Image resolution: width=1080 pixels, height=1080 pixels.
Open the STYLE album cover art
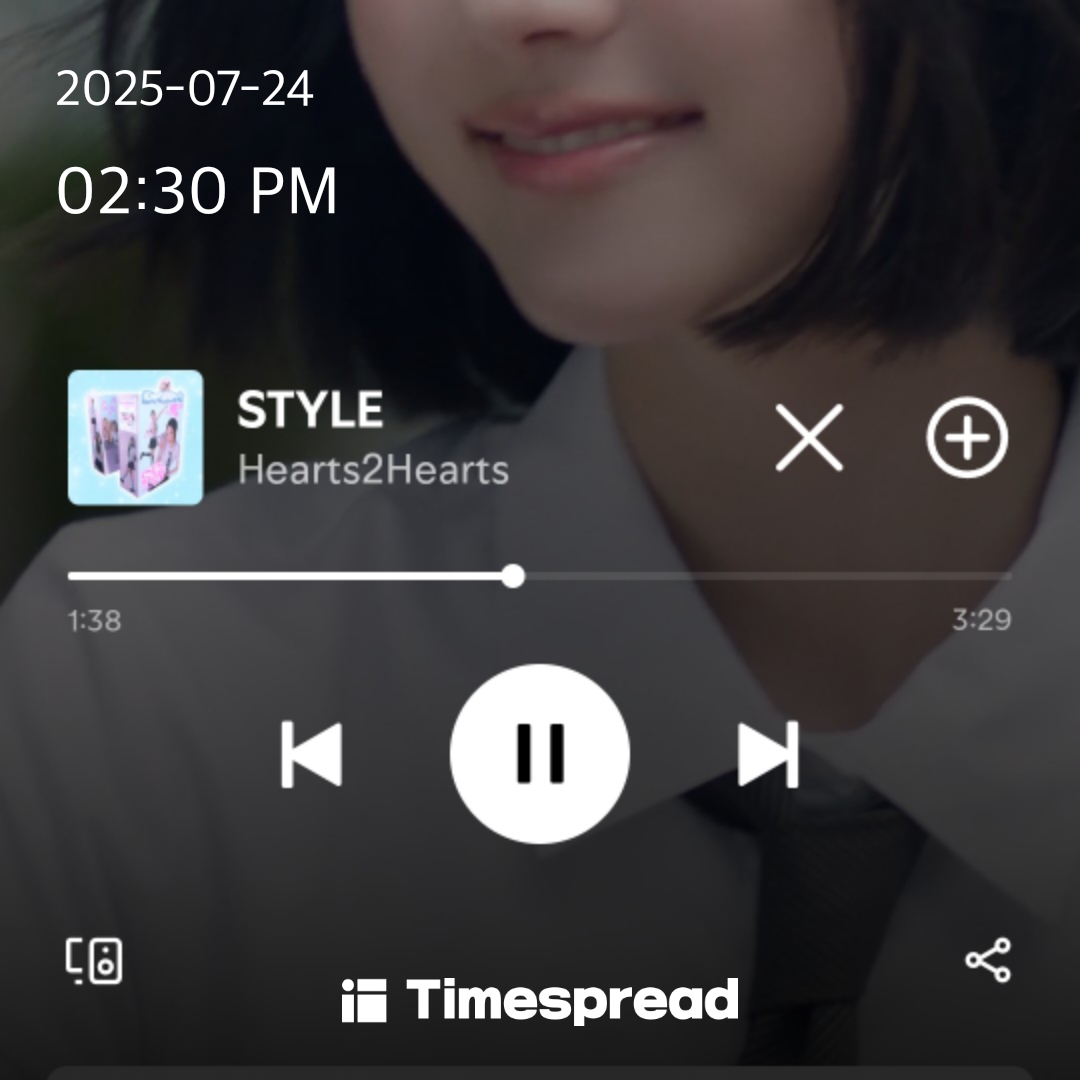tap(135, 438)
